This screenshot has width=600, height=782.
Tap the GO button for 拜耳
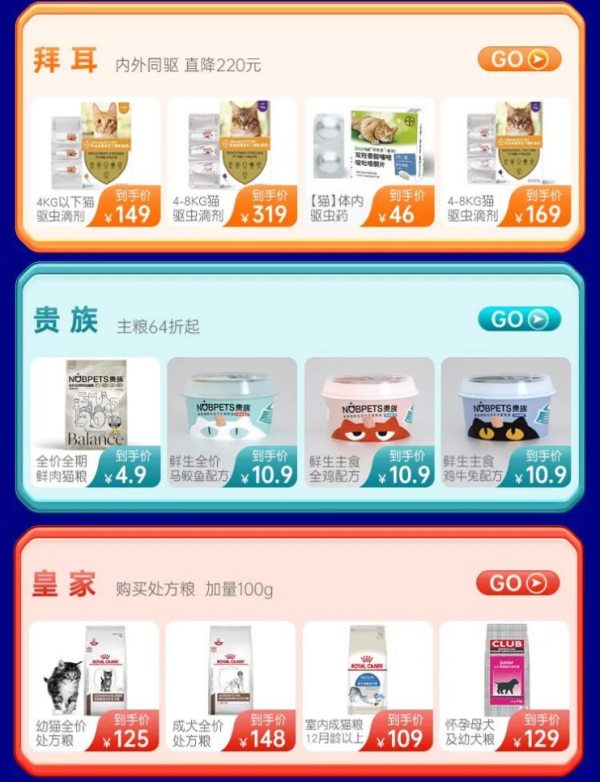pyautogui.click(x=518, y=59)
